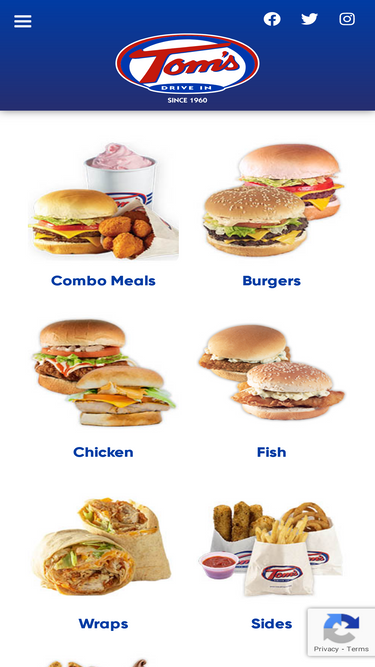375x667 pixels.
Task: Select the Chicken category
Action: point(103,452)
